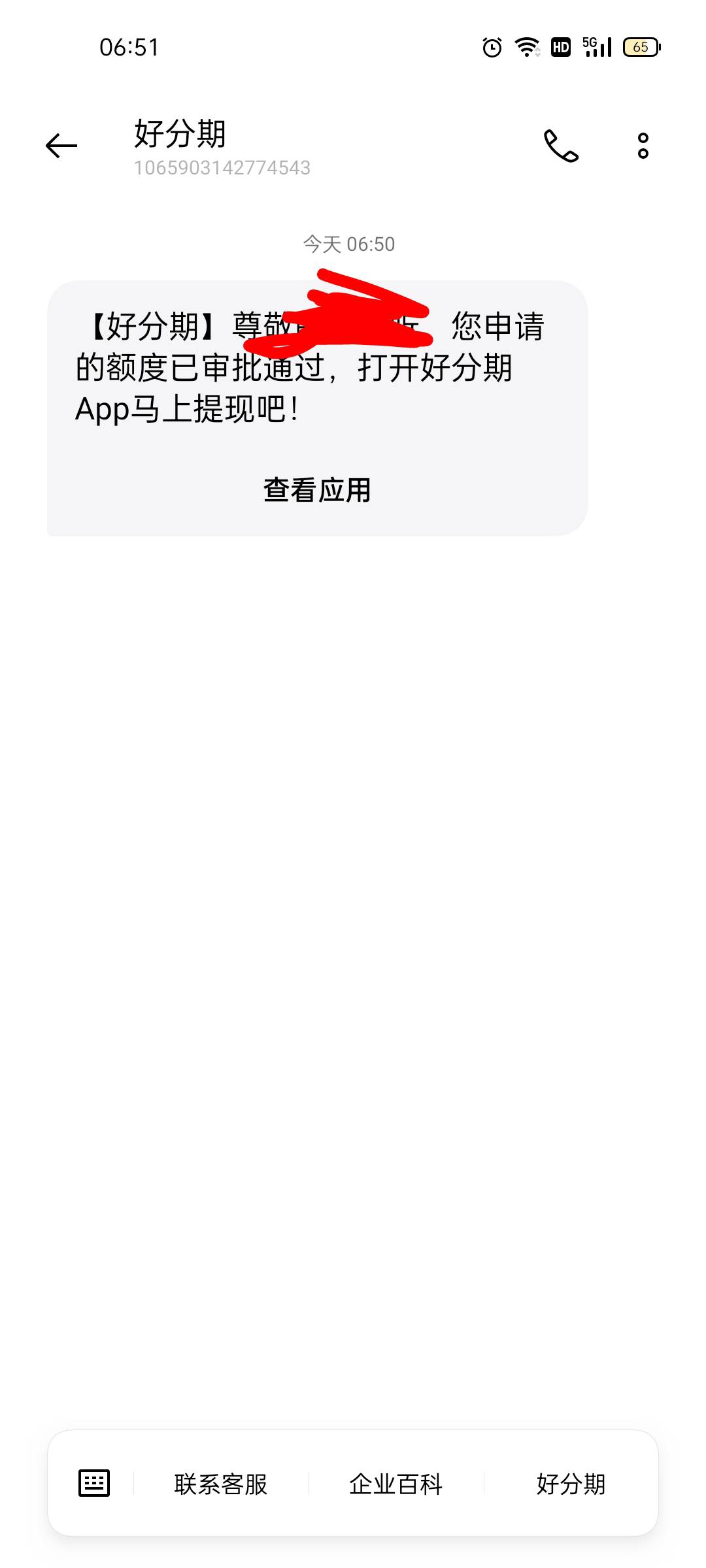The image size is (706, 1568).
Task: Open 联系客服 from the bottom menu
Action: [221, 1484]
